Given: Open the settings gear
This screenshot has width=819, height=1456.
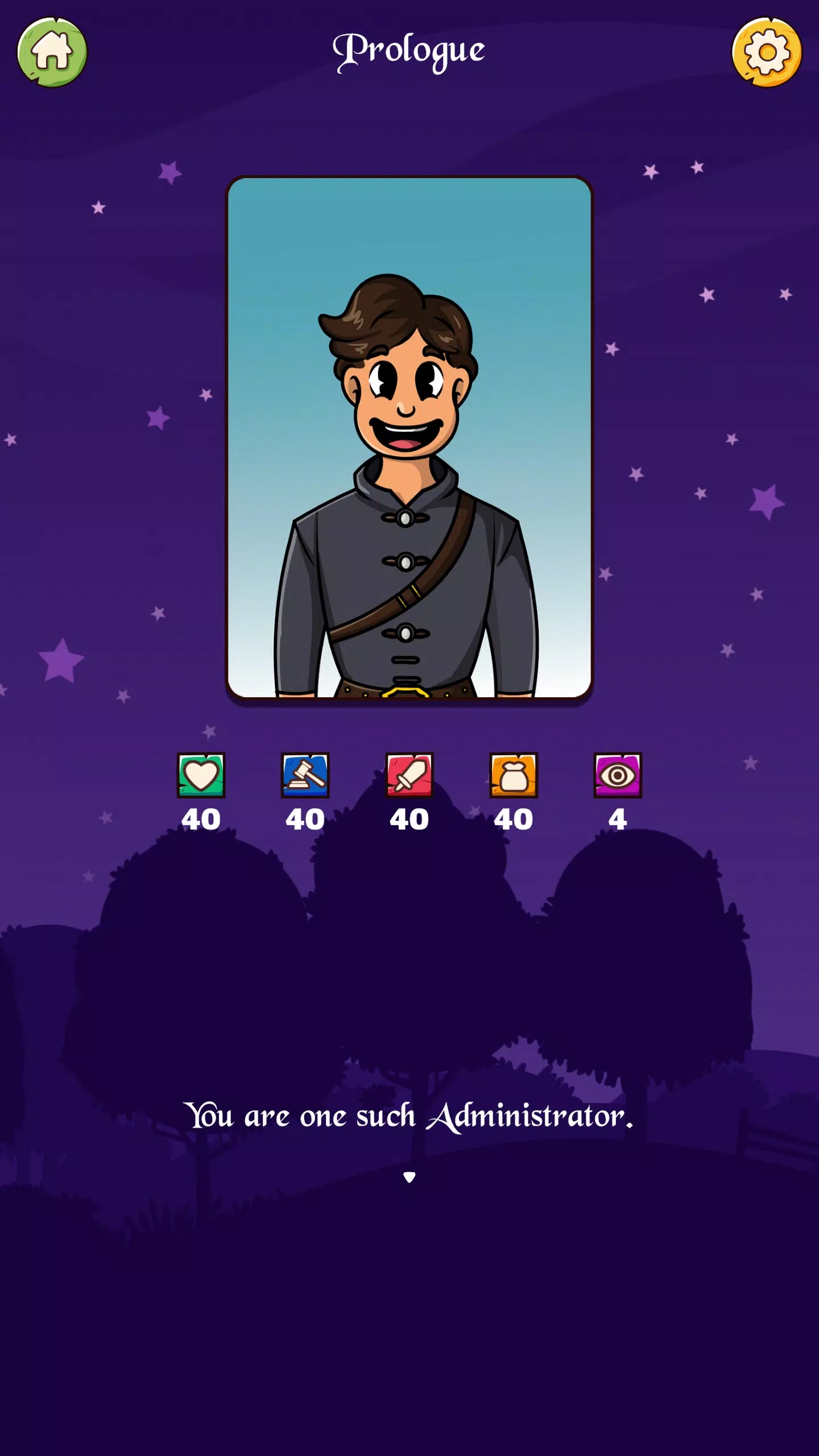Looking at the screenshot, I should 766,52.
